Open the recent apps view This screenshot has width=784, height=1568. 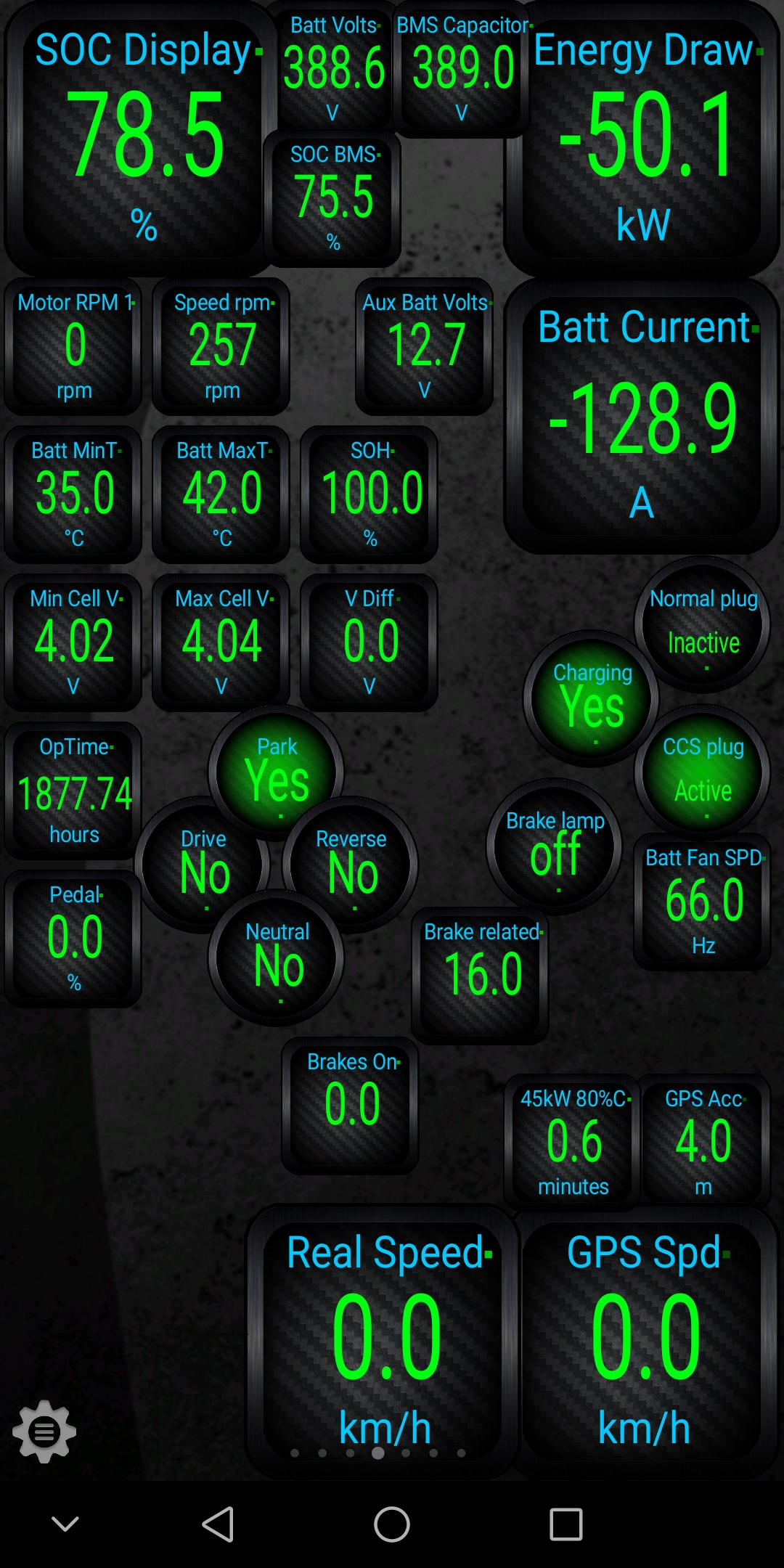coord(565,1523)
